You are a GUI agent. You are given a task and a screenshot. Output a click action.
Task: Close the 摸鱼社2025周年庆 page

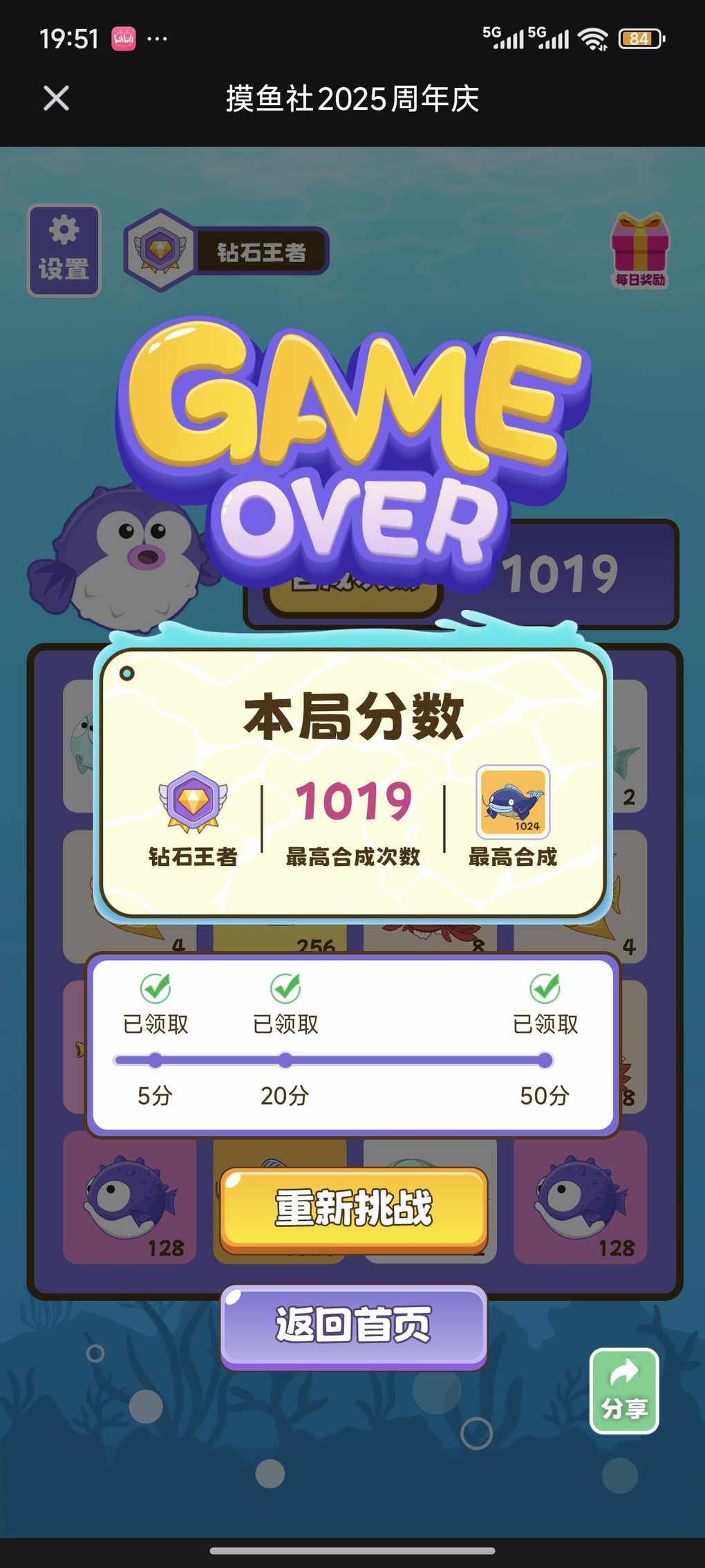pyautogui.click(x=56, y=98)
